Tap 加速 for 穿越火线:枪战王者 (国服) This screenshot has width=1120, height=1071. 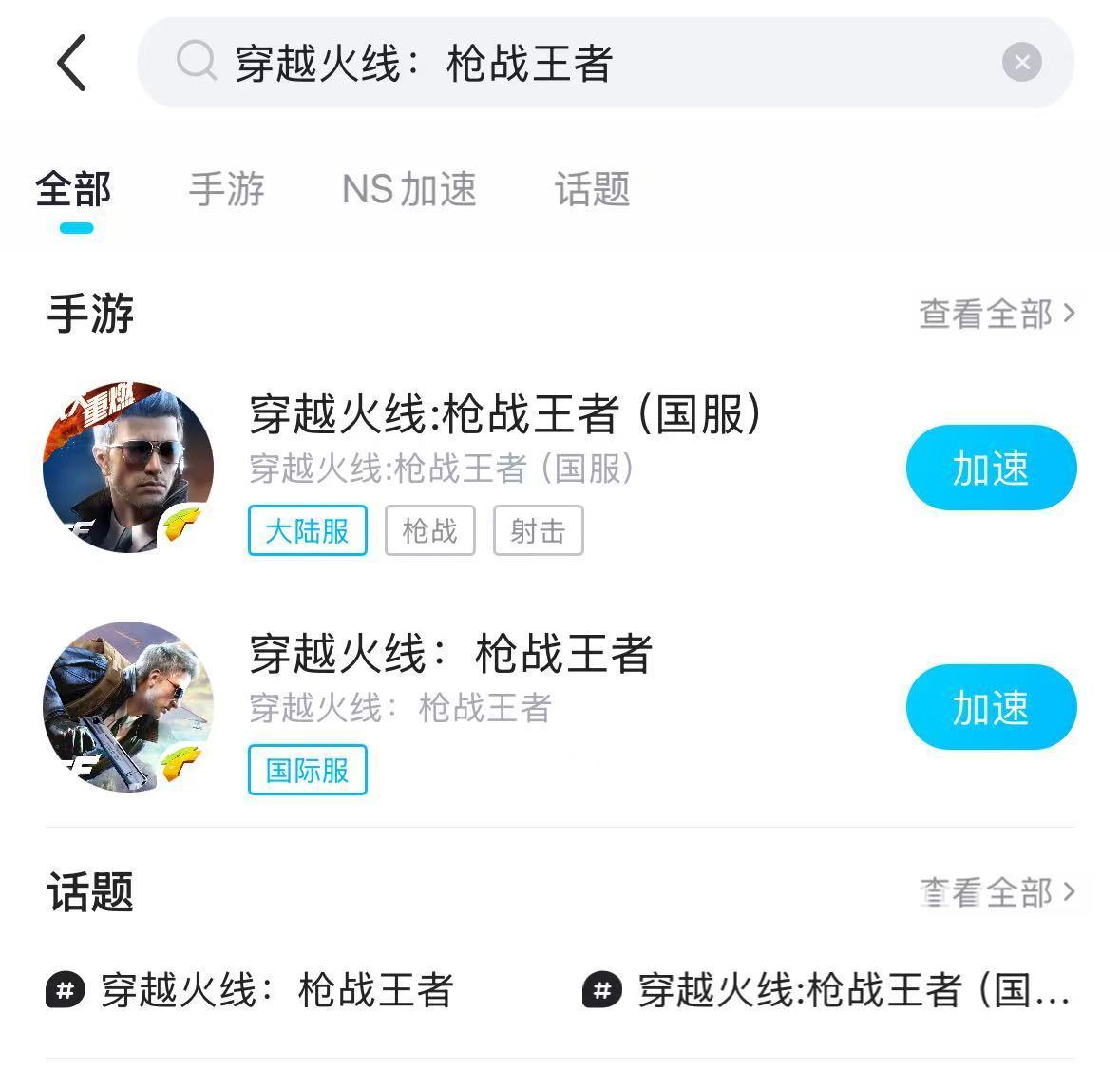click(x=991, y=468)
